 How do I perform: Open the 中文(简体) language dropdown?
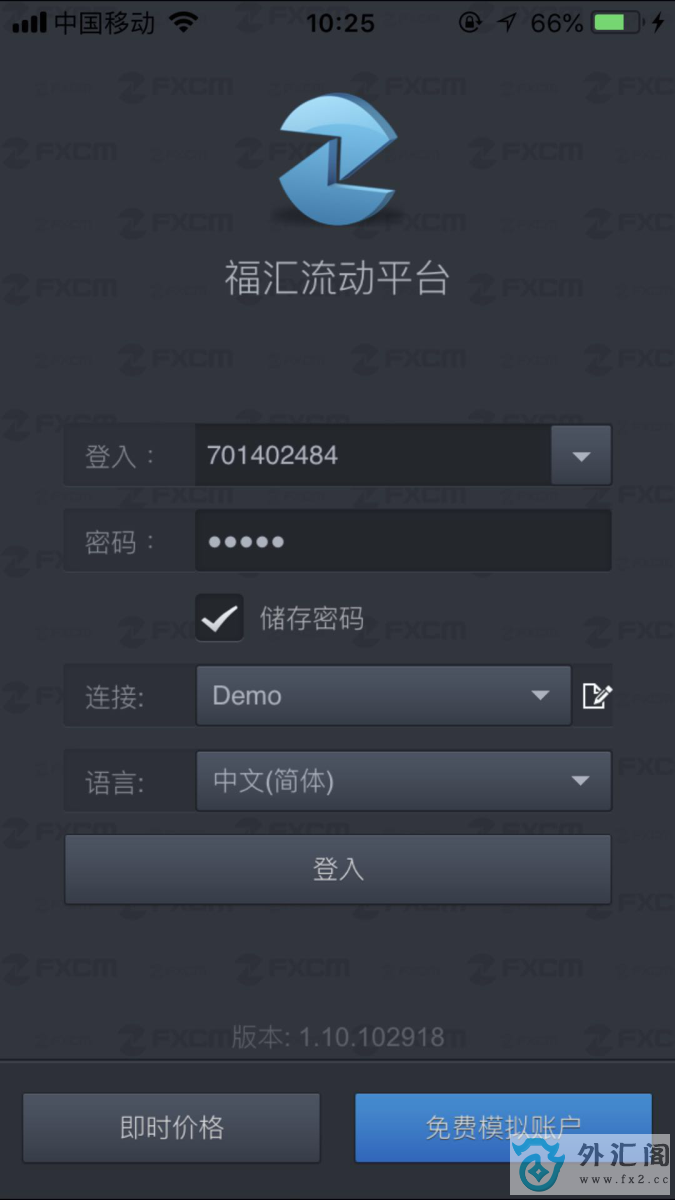point(403,781)
